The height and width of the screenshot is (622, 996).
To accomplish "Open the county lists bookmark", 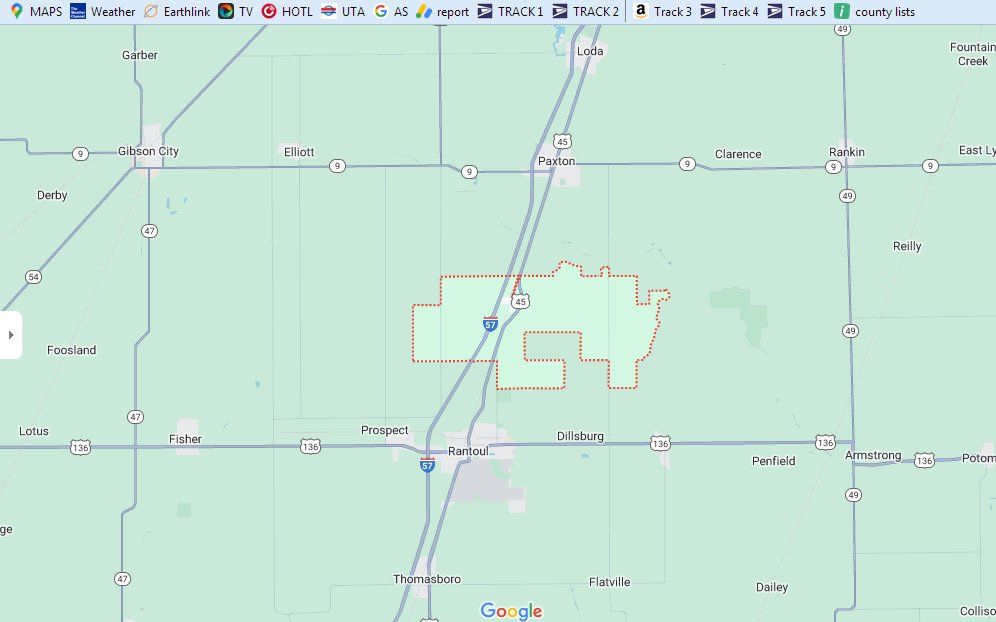I will click(874, 12).
